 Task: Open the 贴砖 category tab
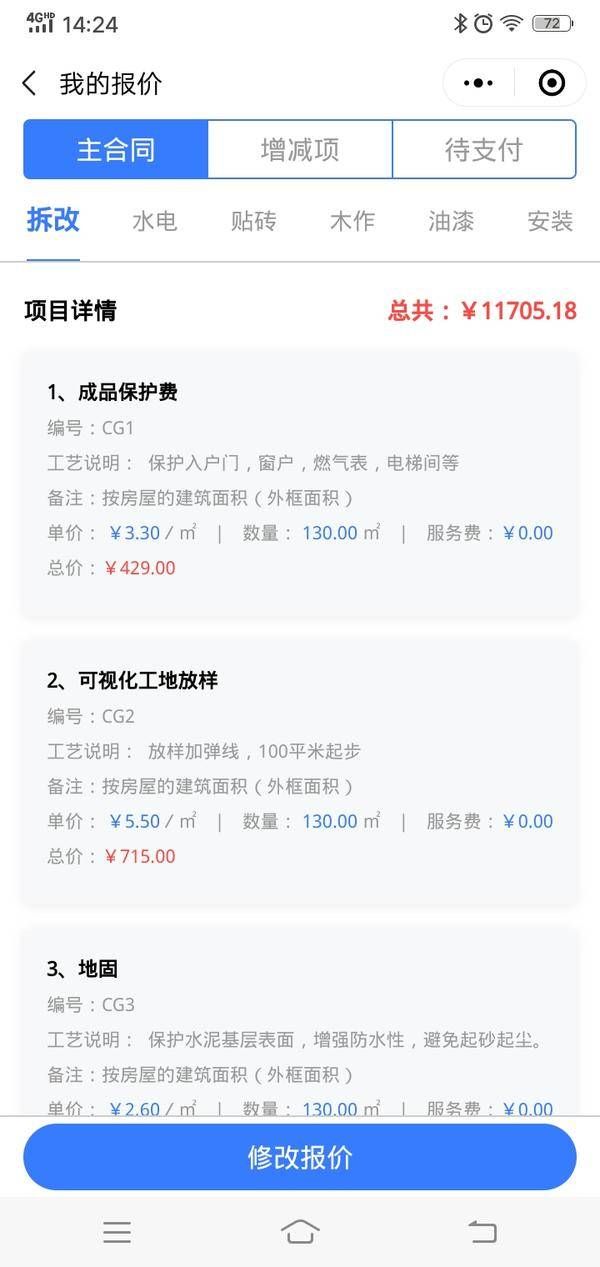[253, 221]
